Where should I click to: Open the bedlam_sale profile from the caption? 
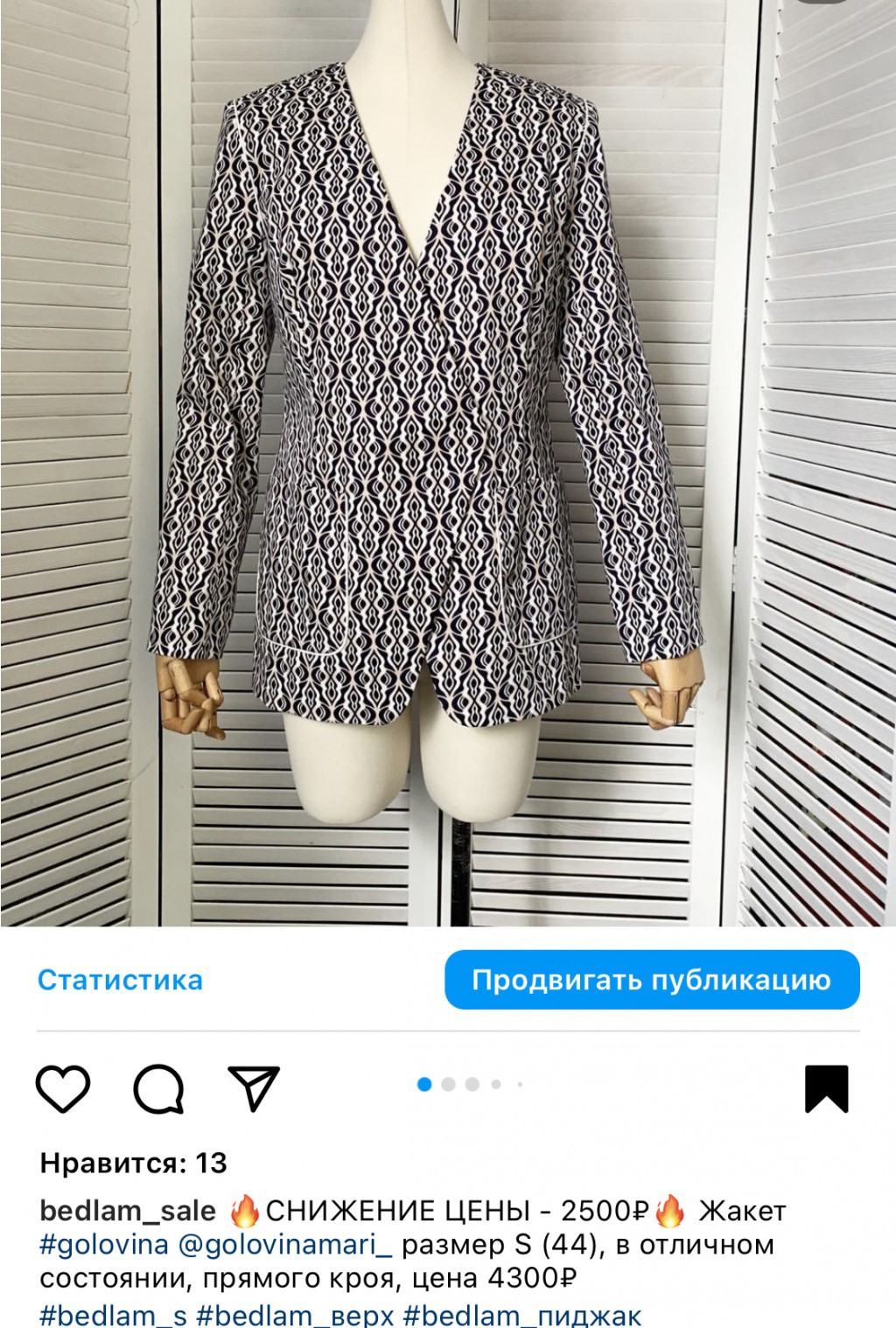click(128, 1211)
